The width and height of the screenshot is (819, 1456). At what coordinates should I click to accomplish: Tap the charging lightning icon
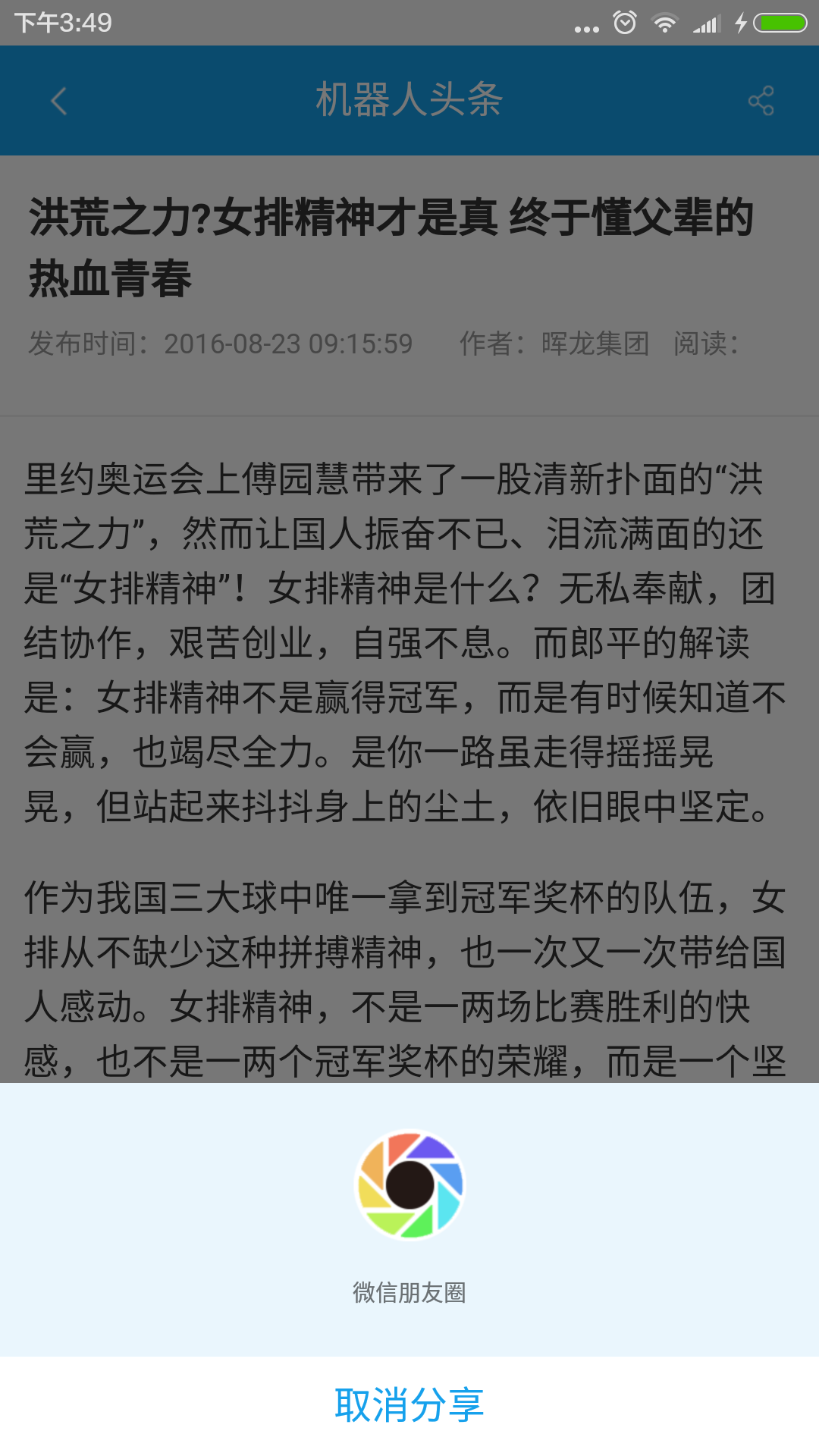742,25
